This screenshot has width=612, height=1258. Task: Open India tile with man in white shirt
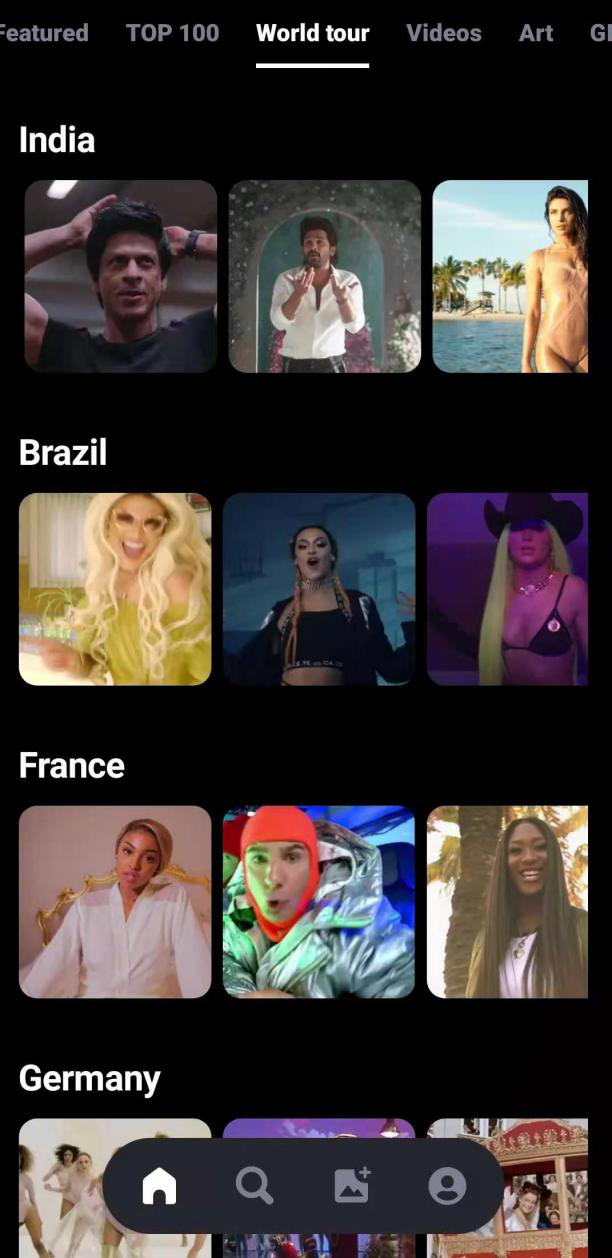[324, 276]
